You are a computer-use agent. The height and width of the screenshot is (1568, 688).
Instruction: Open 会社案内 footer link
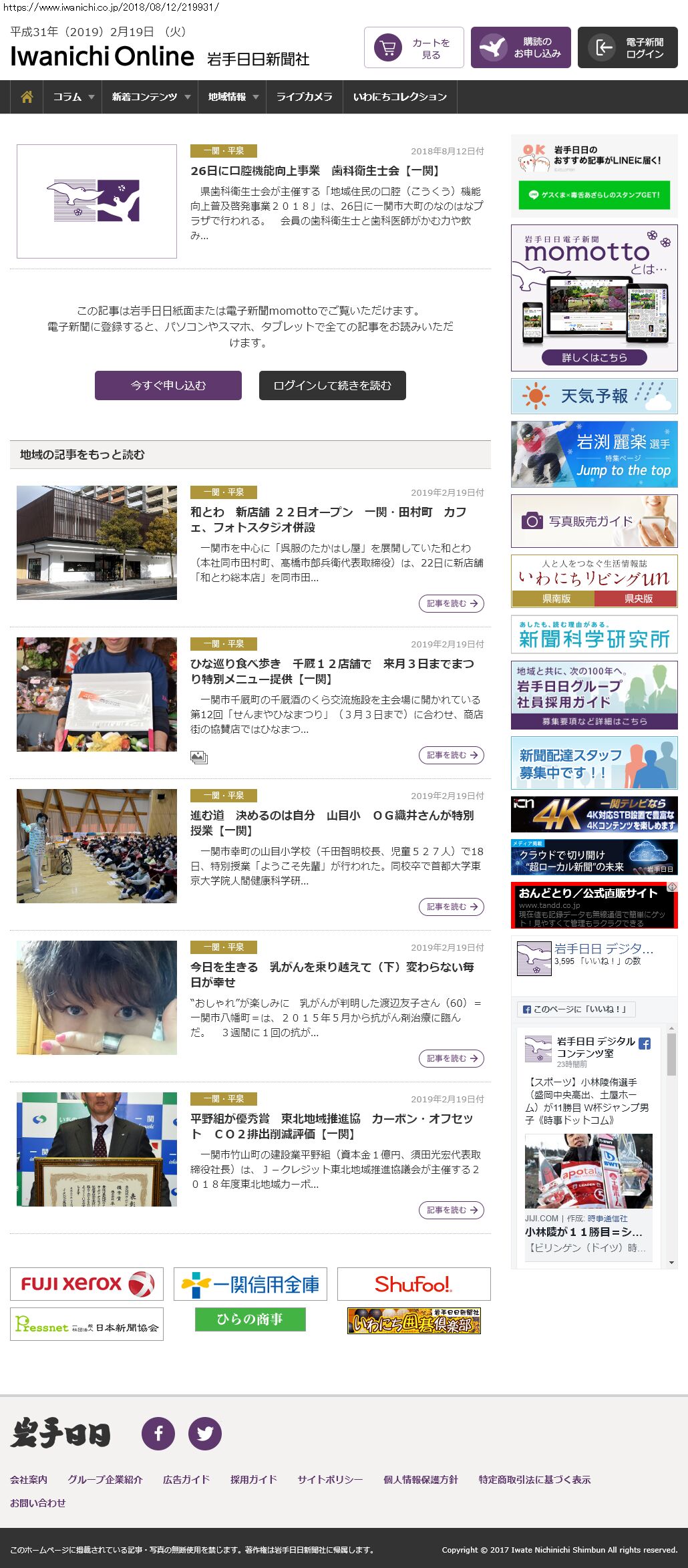point(29,1479)
